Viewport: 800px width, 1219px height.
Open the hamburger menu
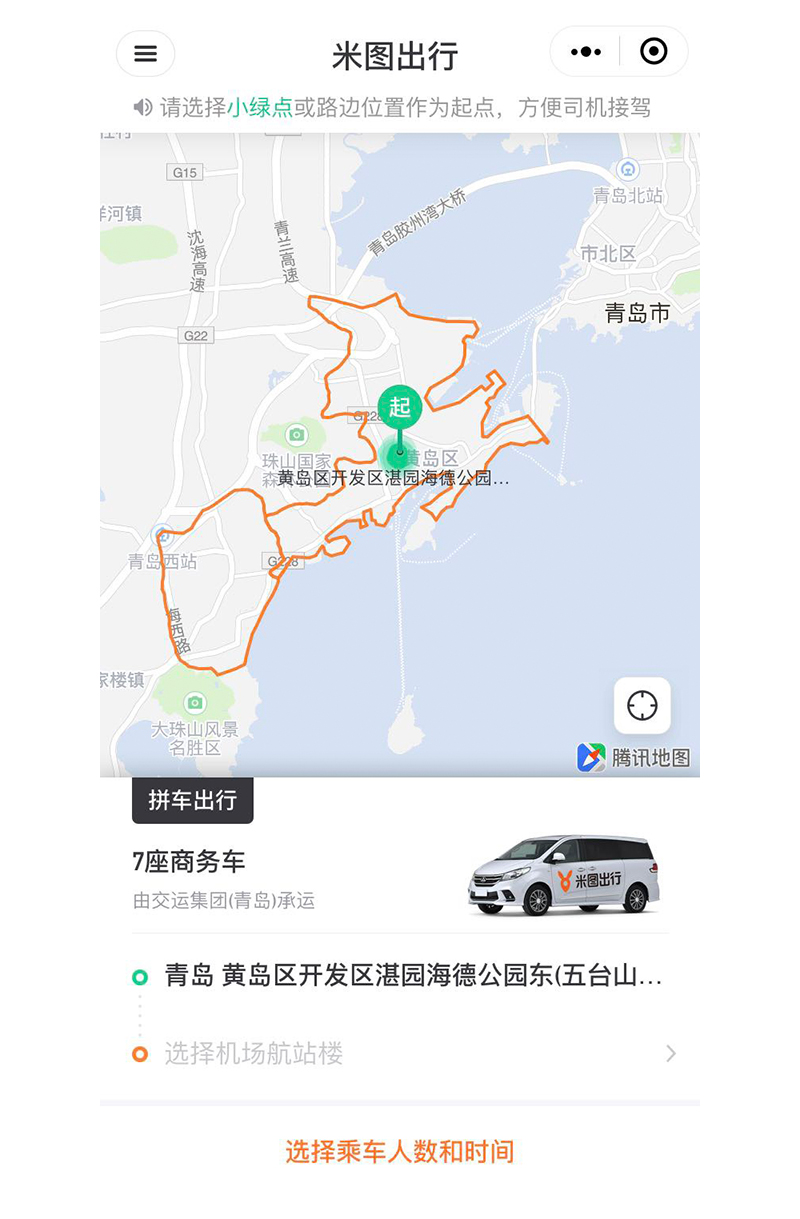coord(145,54)
